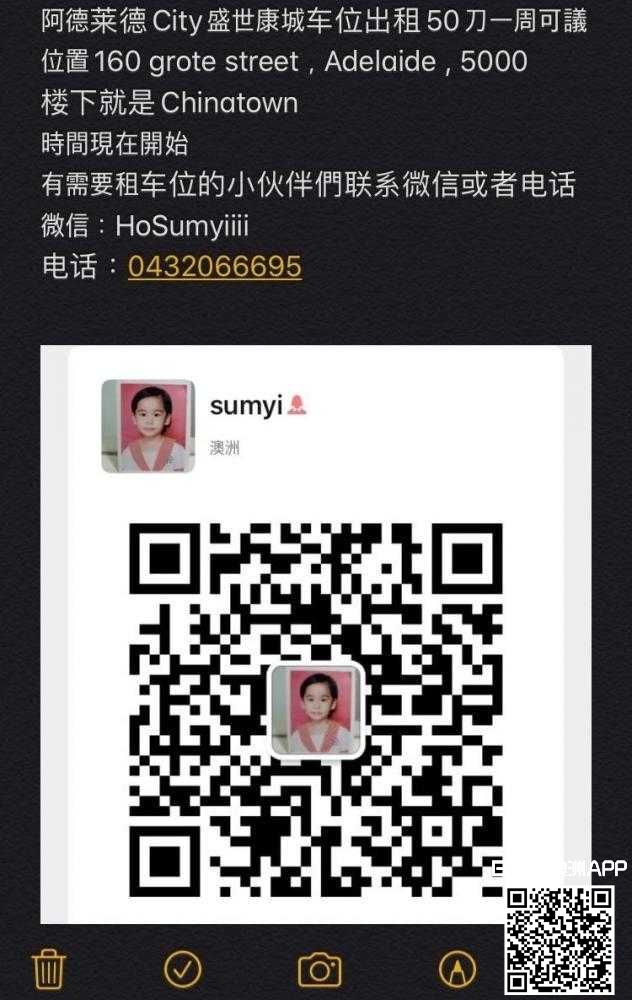Delete this note with the trash icon
Screen dimensions: 632x1000
point(49,968)
